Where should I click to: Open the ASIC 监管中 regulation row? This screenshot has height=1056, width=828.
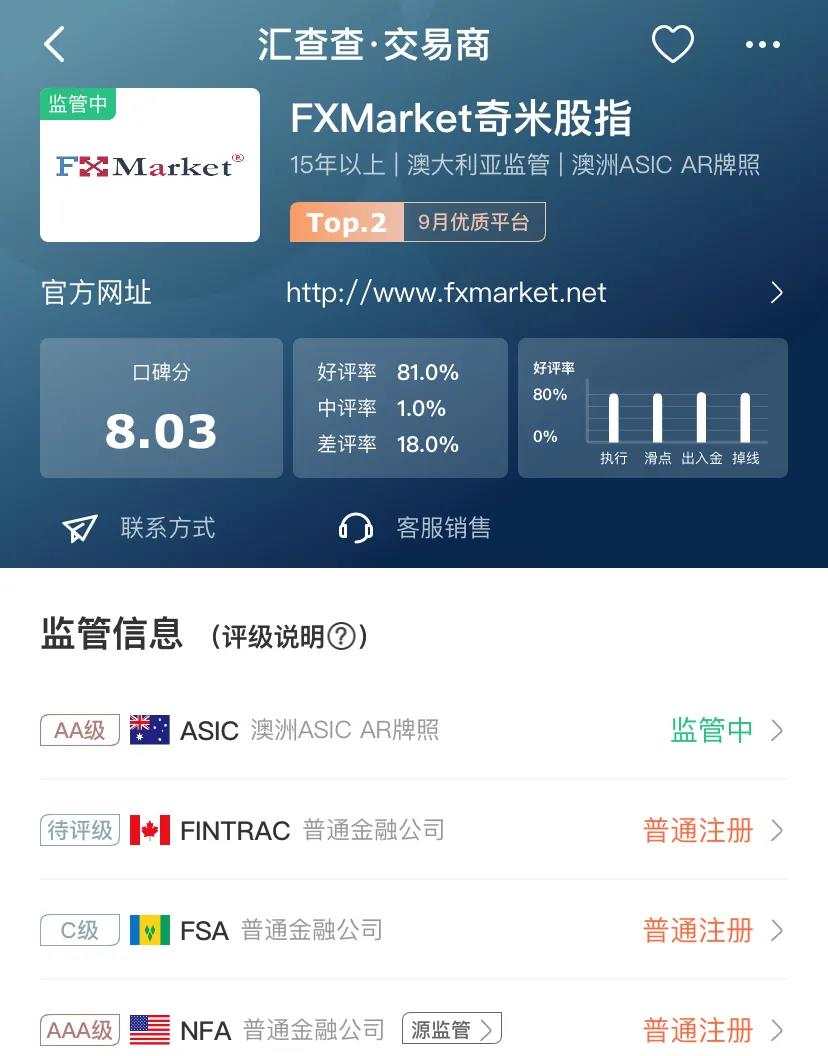[x=413, y=730]
